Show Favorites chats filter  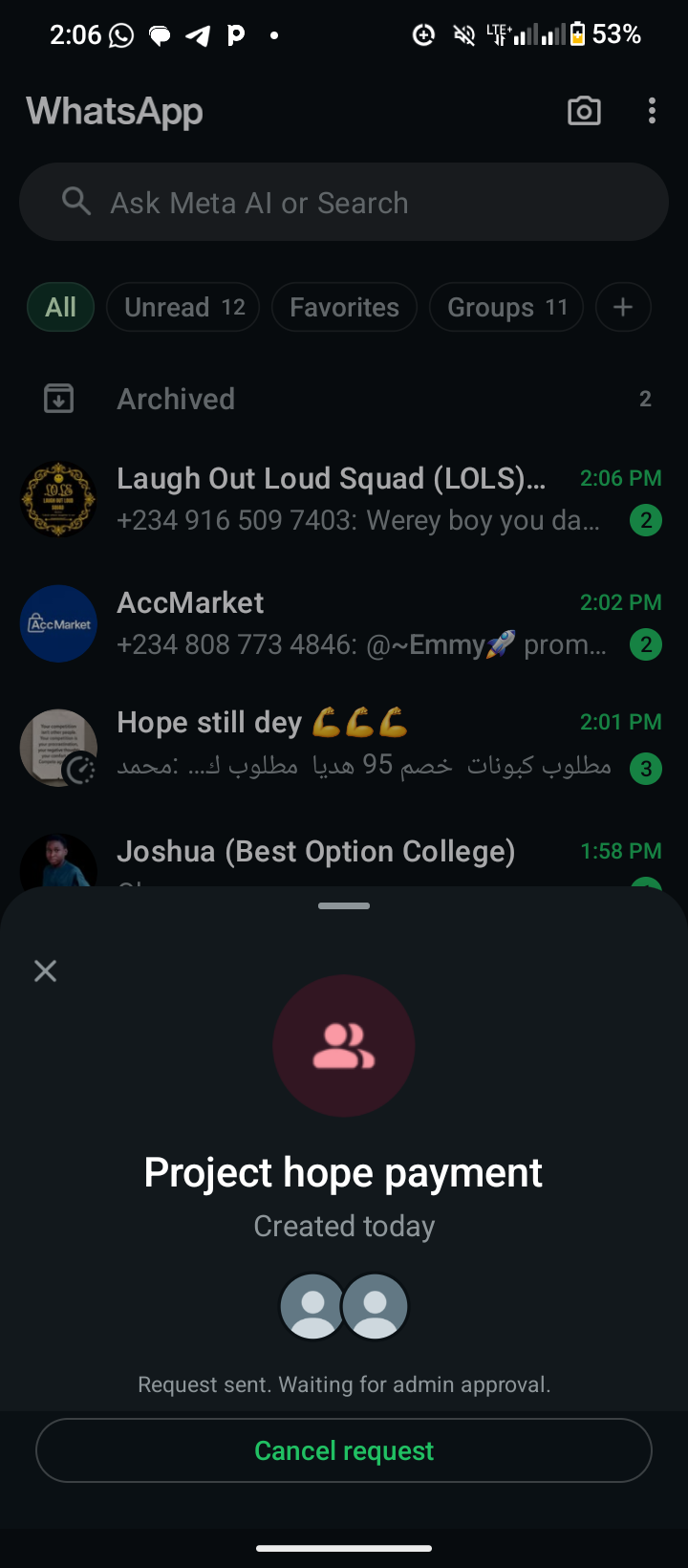click(344, 308)
